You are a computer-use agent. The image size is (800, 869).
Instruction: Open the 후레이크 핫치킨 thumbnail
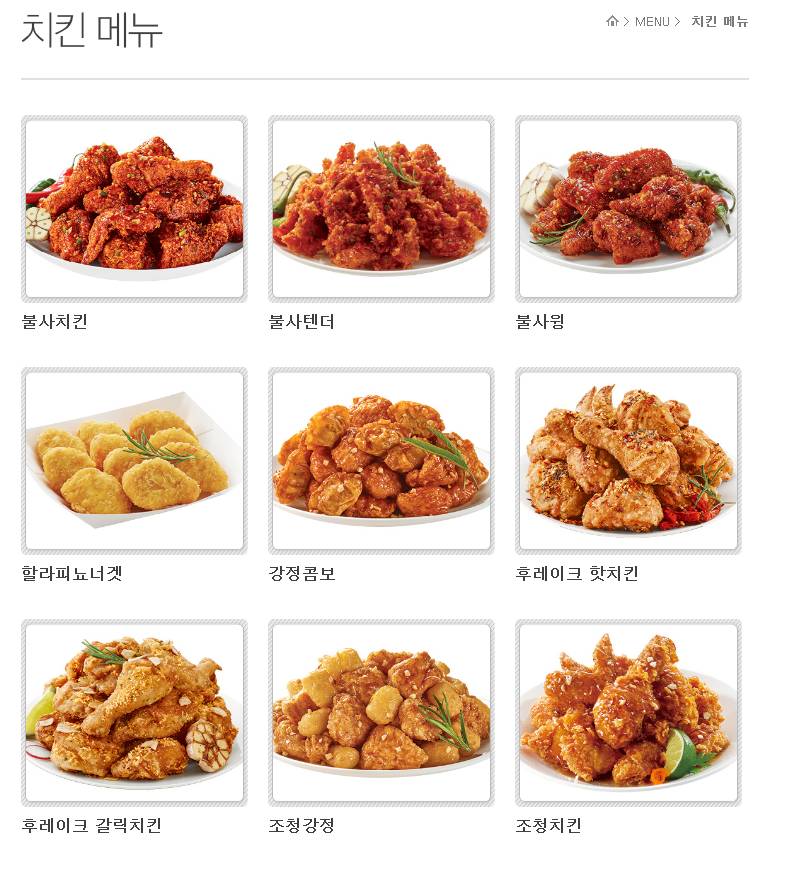(628, 459)
